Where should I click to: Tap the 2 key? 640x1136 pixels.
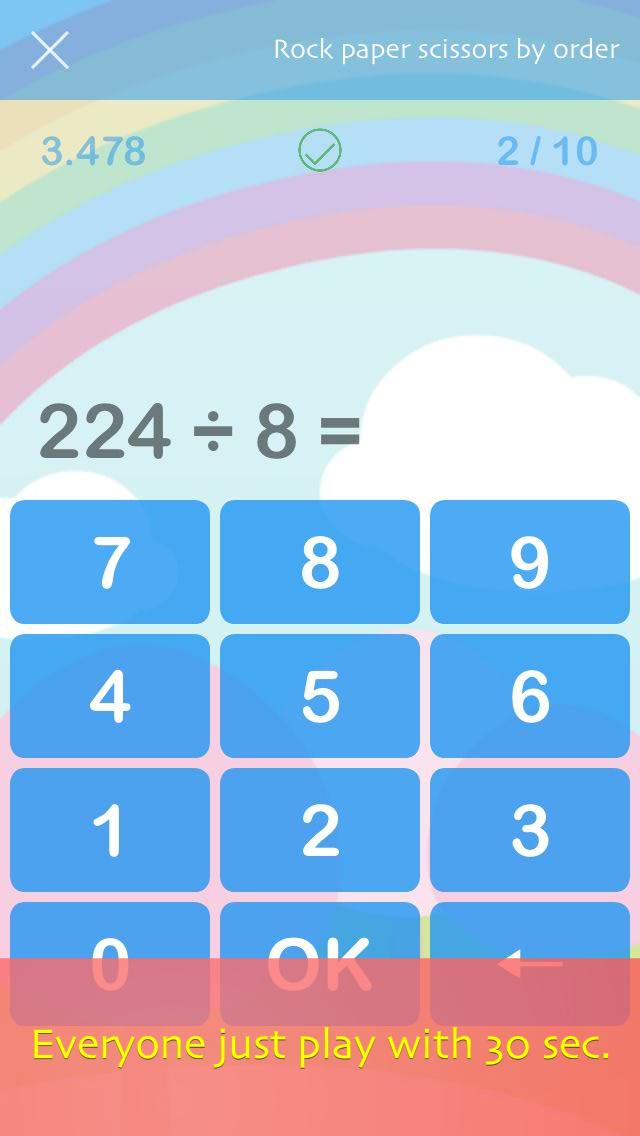[320, 830]
